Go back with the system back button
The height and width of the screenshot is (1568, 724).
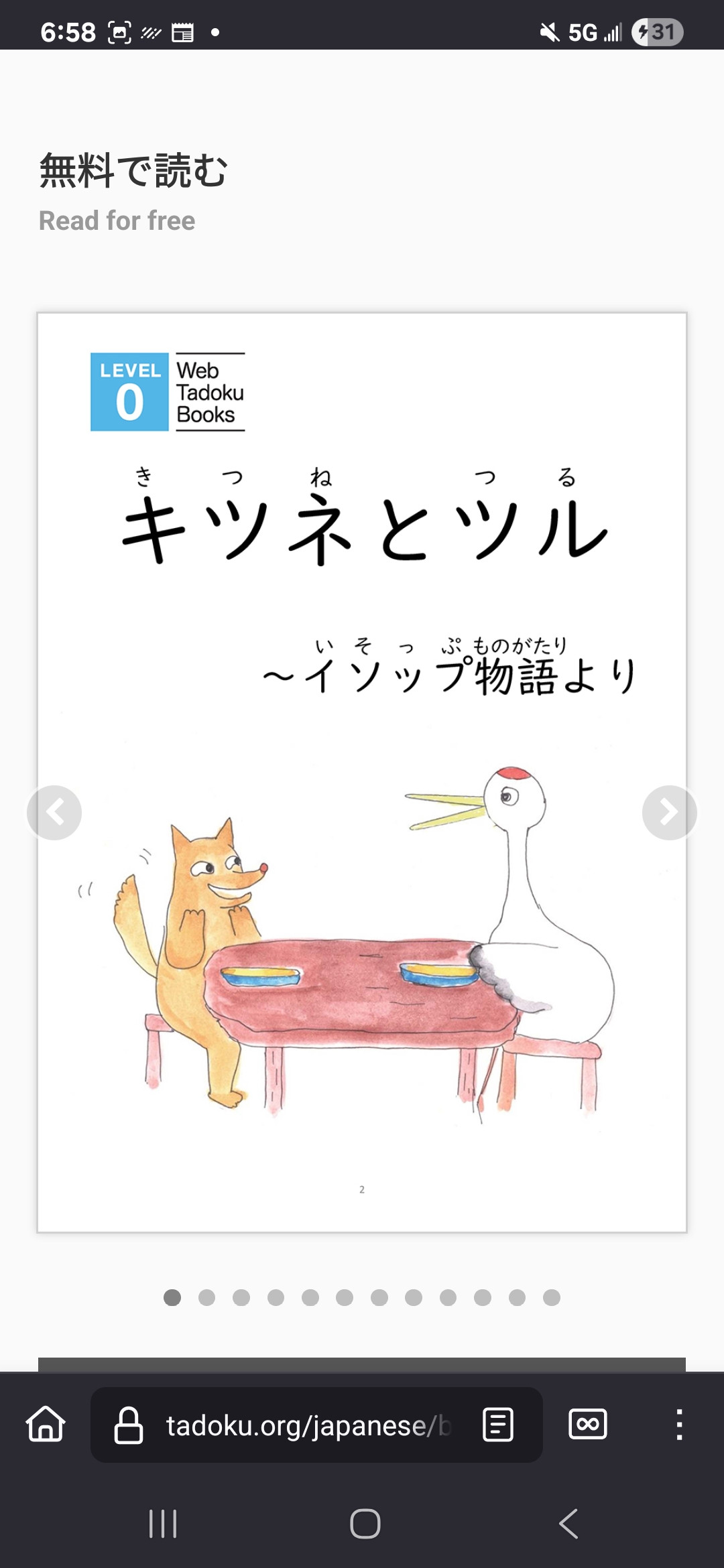click(568, 1524)
